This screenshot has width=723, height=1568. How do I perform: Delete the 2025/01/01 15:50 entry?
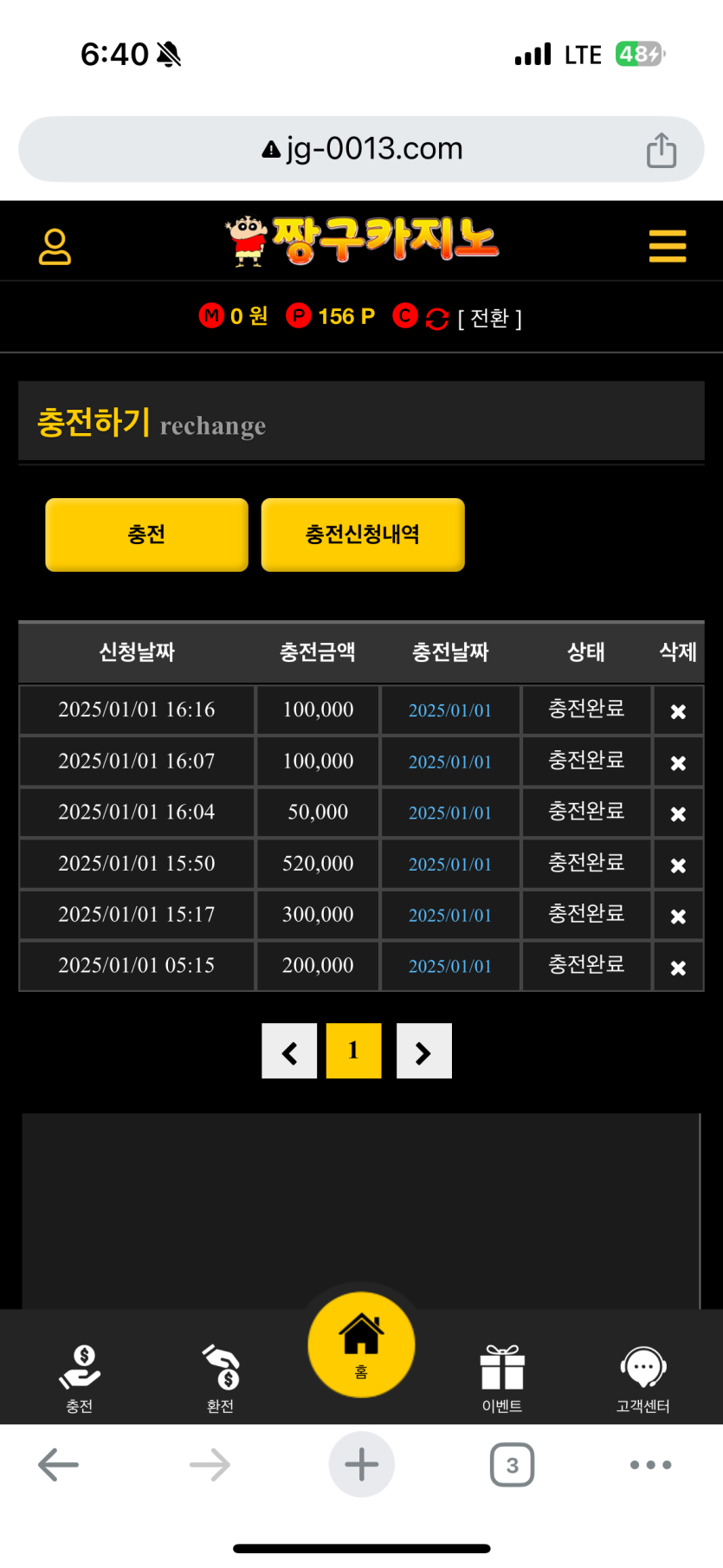pyautogui.click(x=678, y=865)
